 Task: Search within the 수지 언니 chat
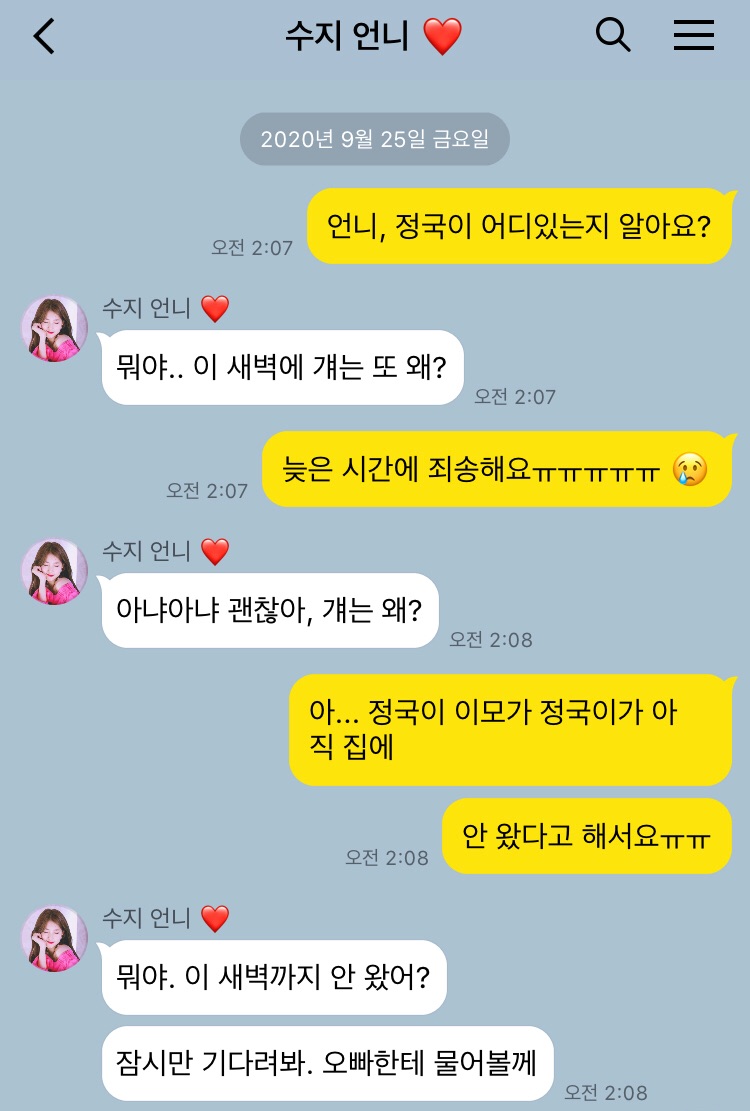pyautogui.click(x=612, y=37)
